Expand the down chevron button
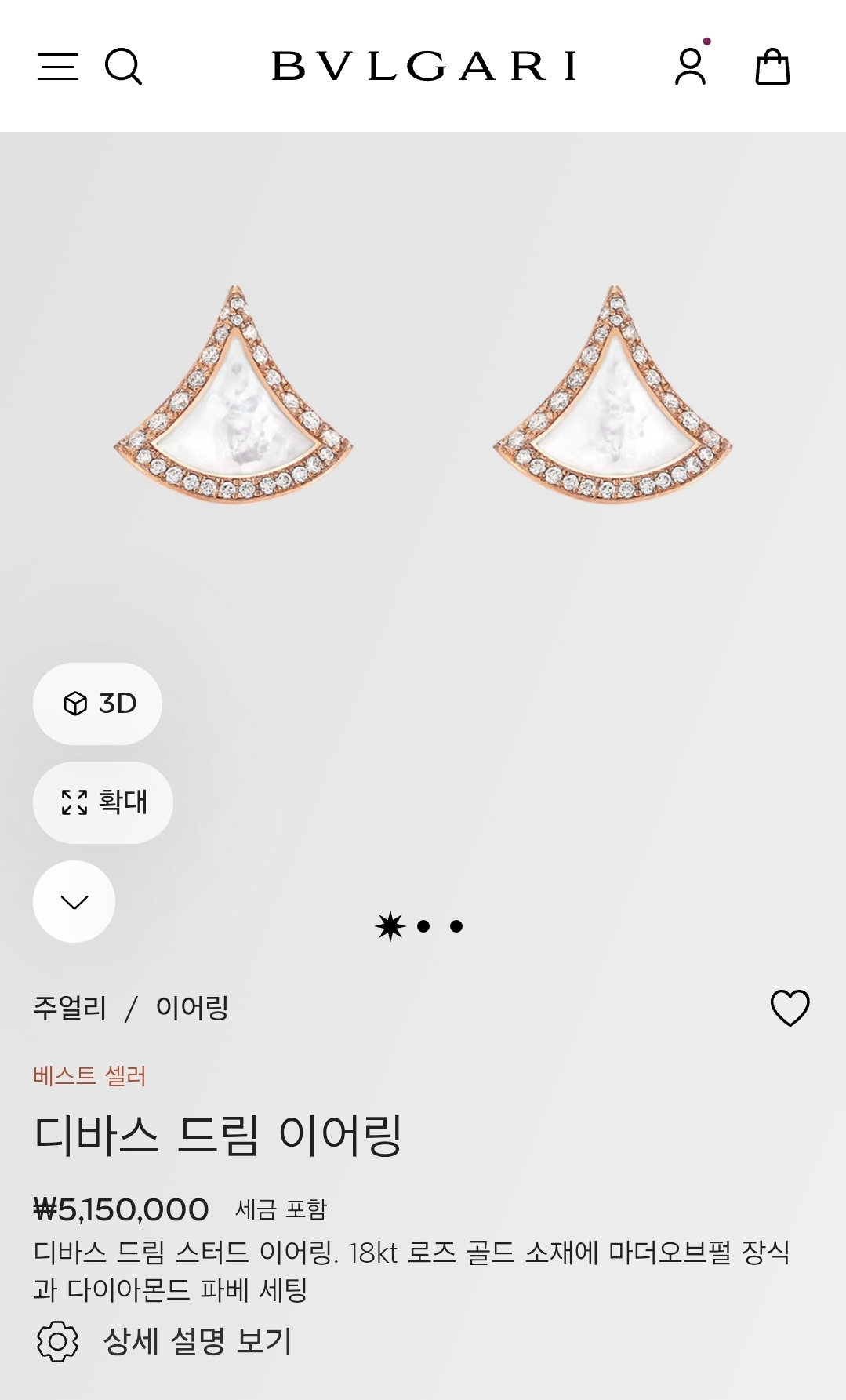Image resolution: width=846 pixels, height=1400 pixels. tap(74, 901)
